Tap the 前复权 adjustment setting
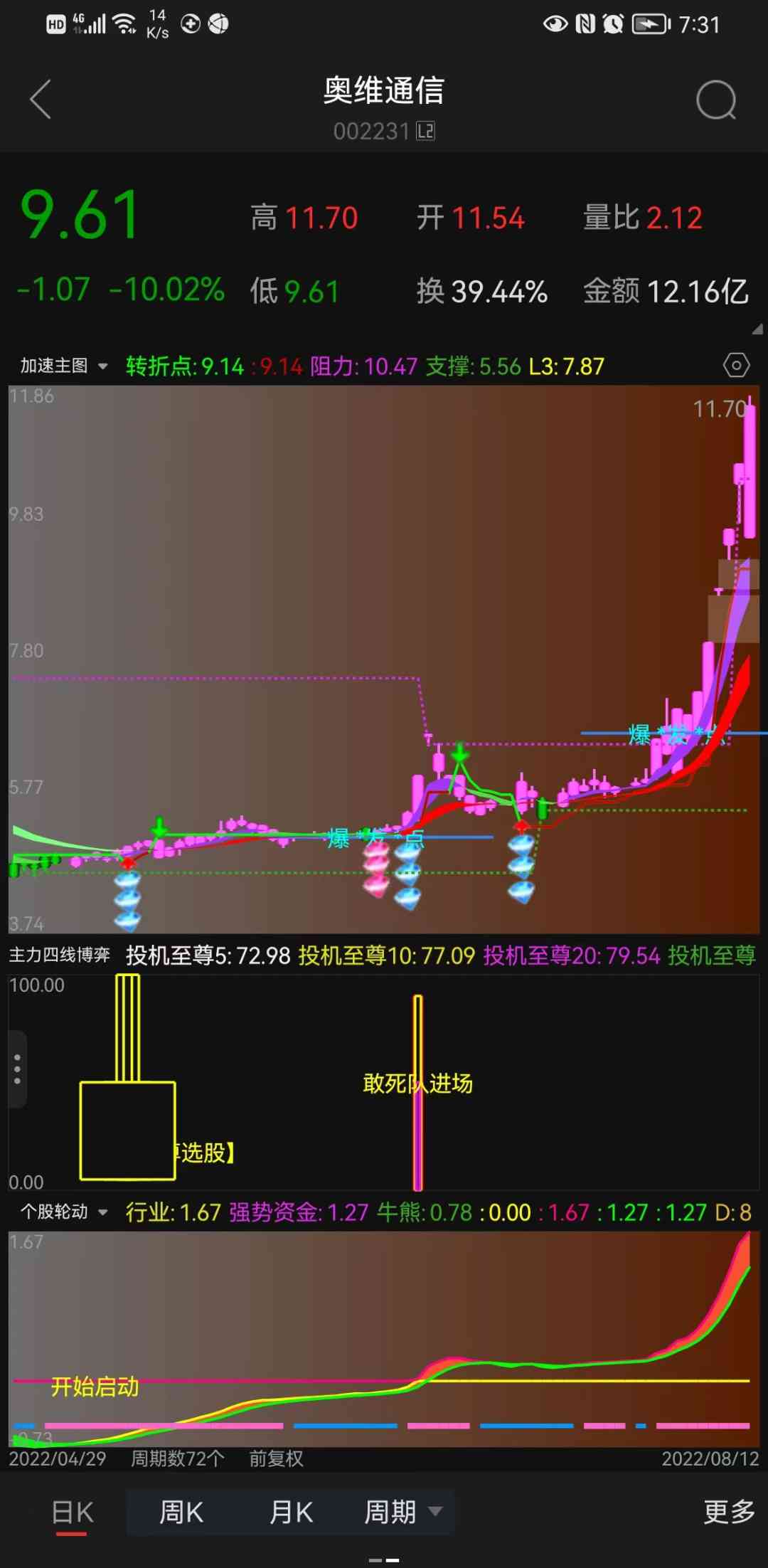Image resolution: width=768 pixels, height=1568 pixels. (276, 1459)
